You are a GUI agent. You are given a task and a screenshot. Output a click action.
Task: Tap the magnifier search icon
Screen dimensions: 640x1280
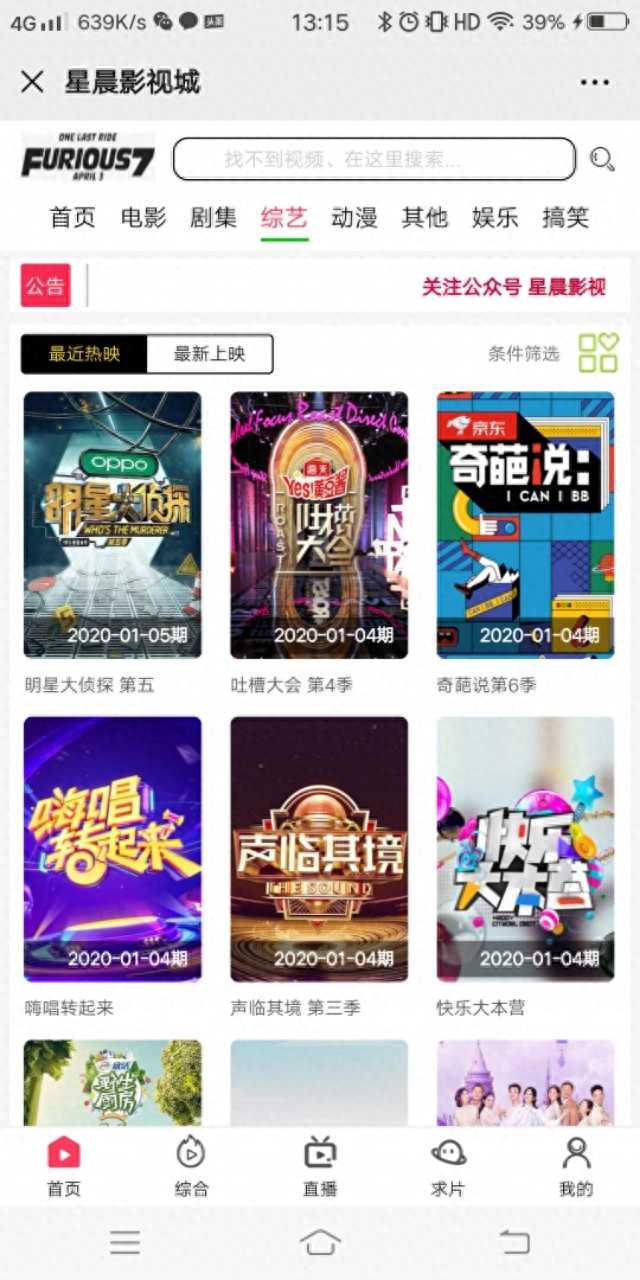pos(602,159)
